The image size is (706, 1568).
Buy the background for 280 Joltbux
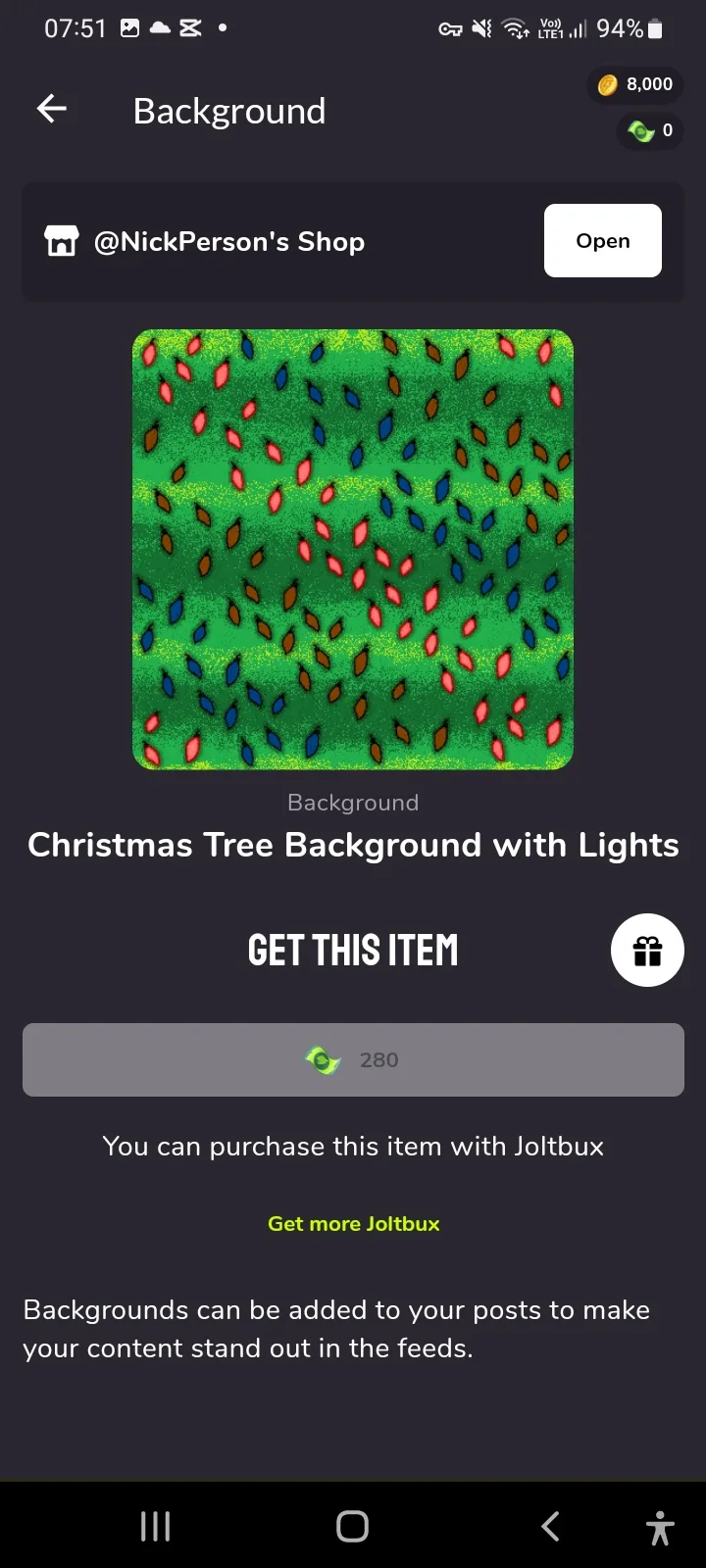353,1059
